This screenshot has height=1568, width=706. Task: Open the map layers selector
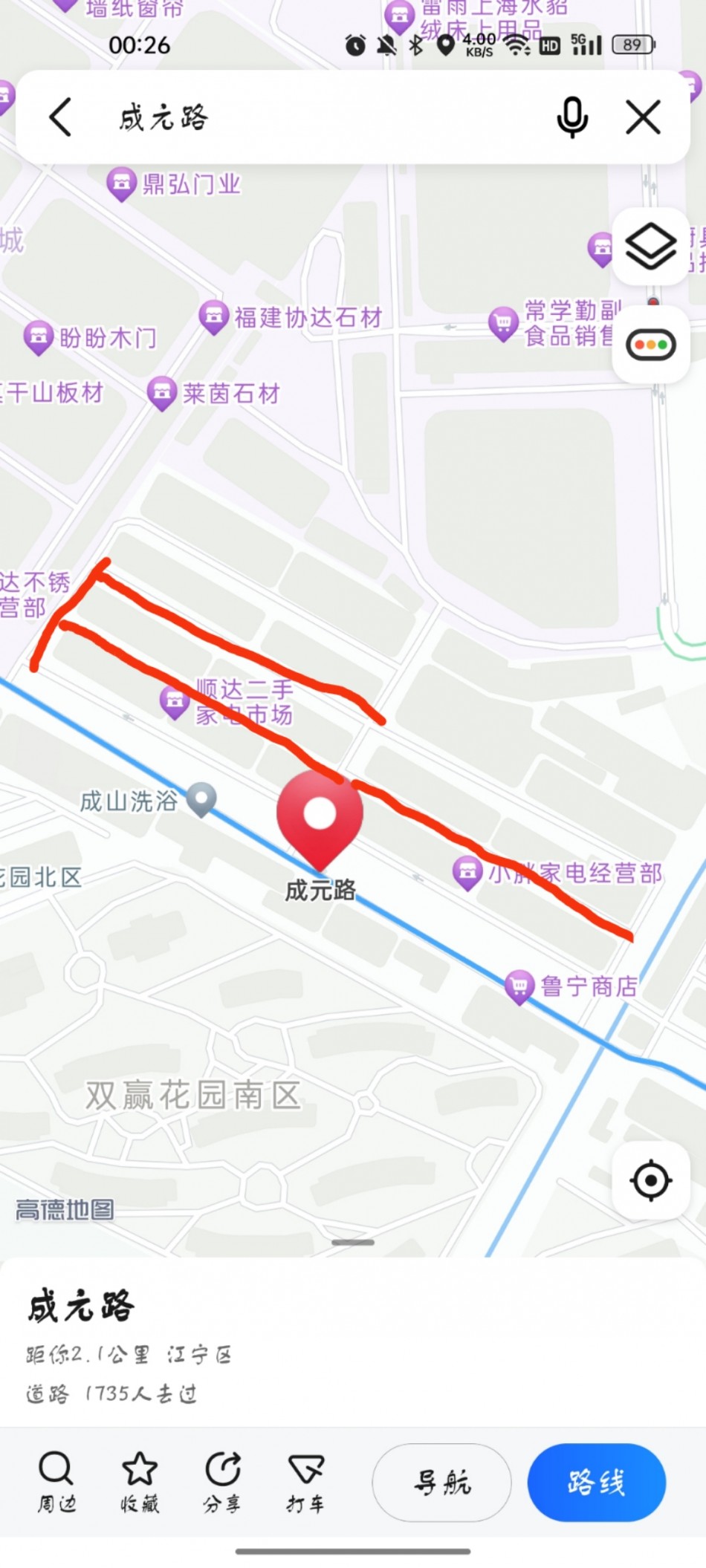(x=651, y=247)
